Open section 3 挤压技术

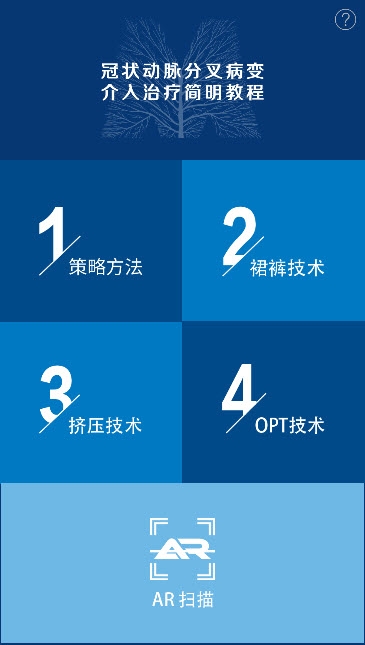point(91,402)
